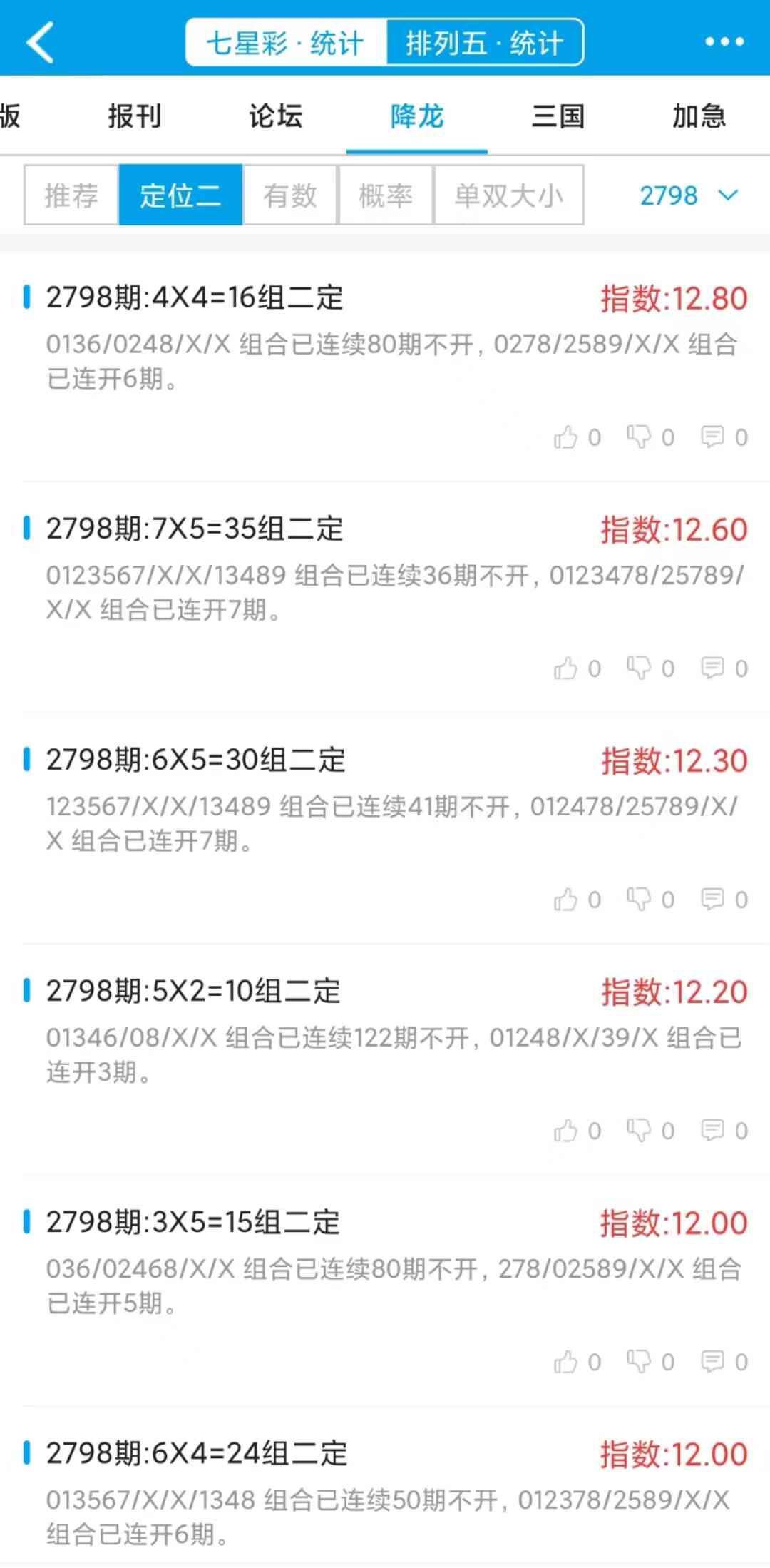Open the more options menu (three dots)
This screenshot has width=770, height=1568.
click(x=724, y=41)
